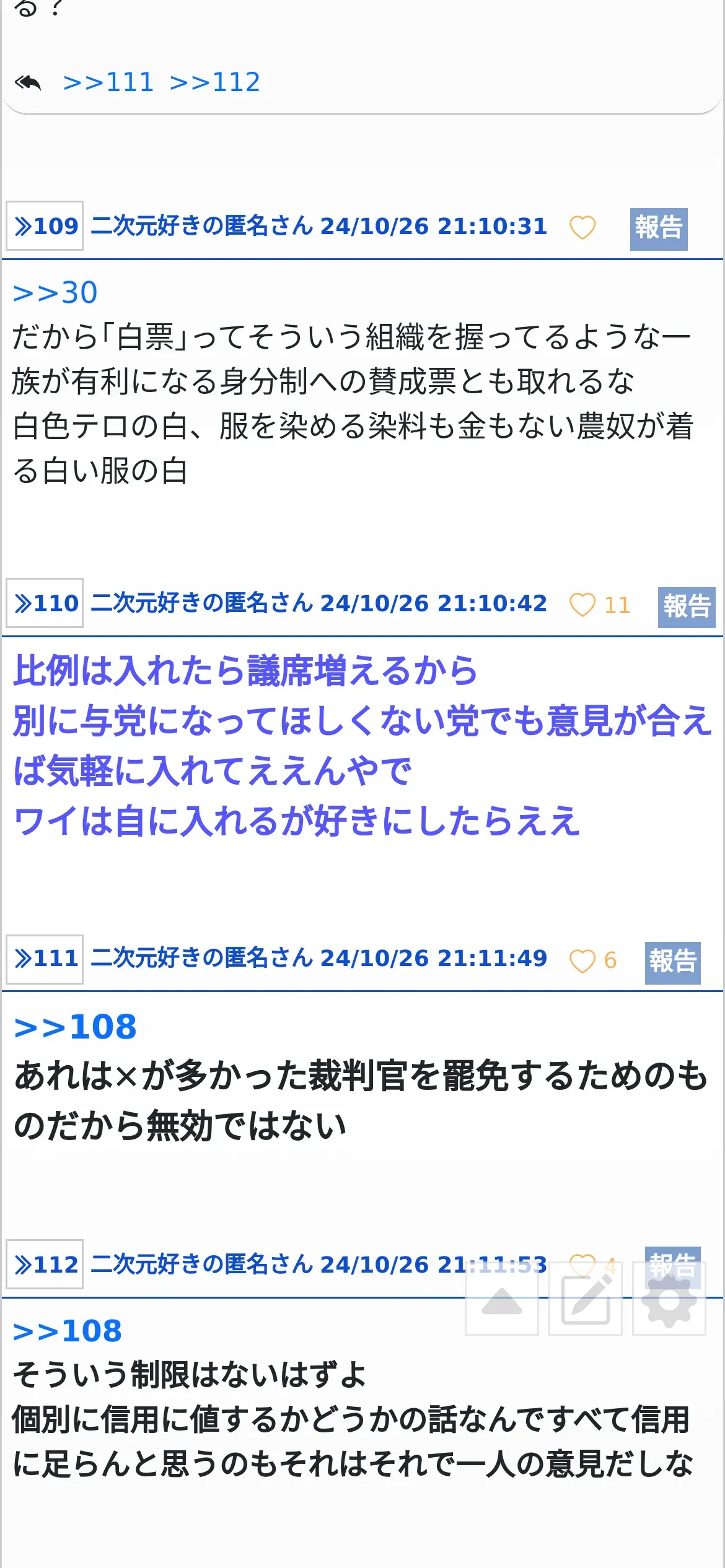
Task: Jump to top with up arrow
Action: click(x=502, y=1299)
